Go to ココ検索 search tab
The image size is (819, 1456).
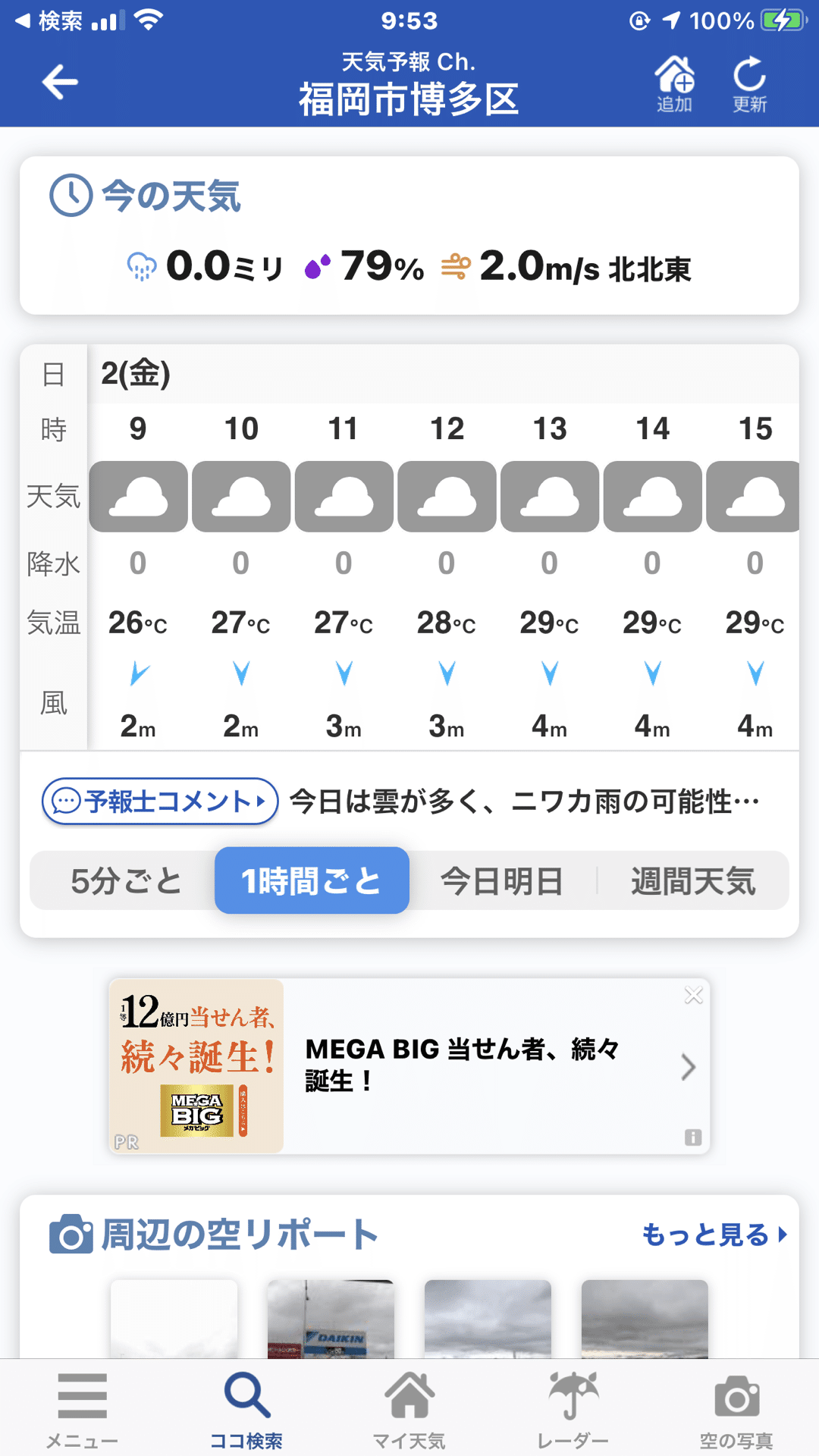(246, 1409)
